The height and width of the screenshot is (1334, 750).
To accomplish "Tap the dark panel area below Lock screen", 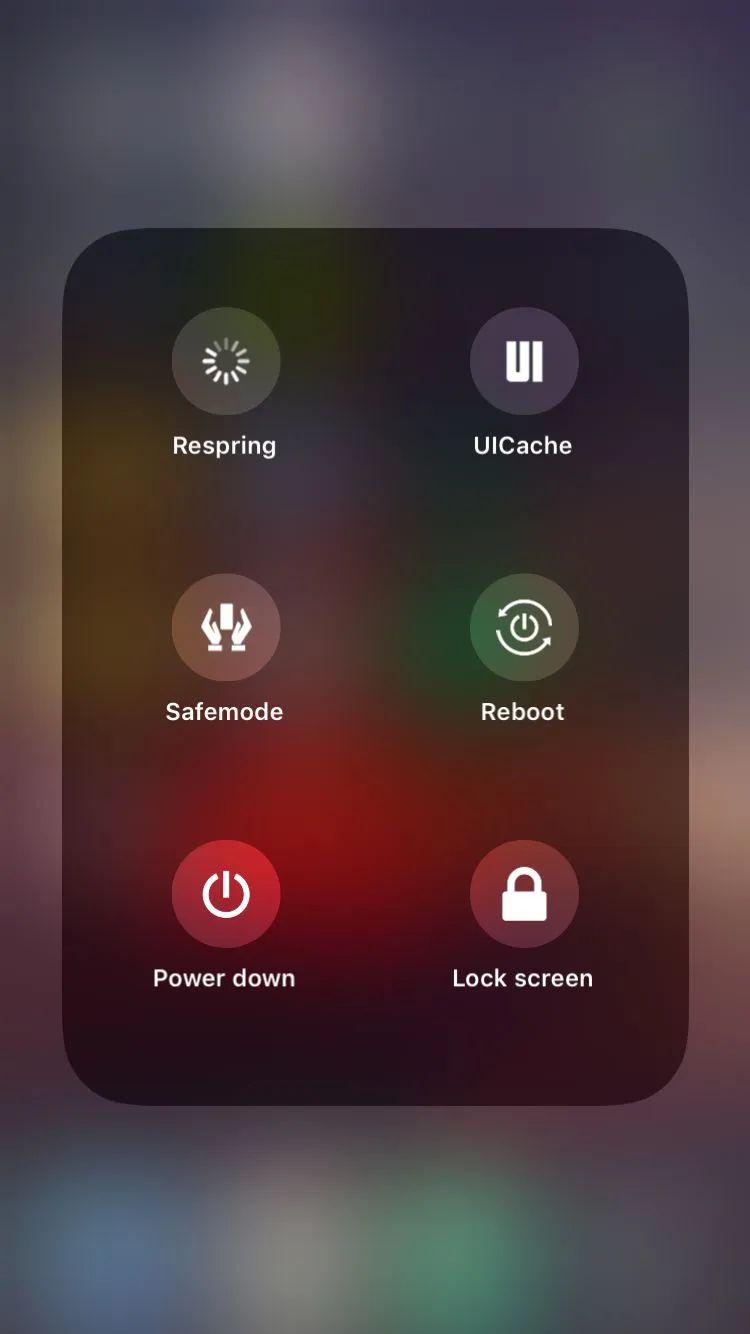I will tap(375, 1045).
